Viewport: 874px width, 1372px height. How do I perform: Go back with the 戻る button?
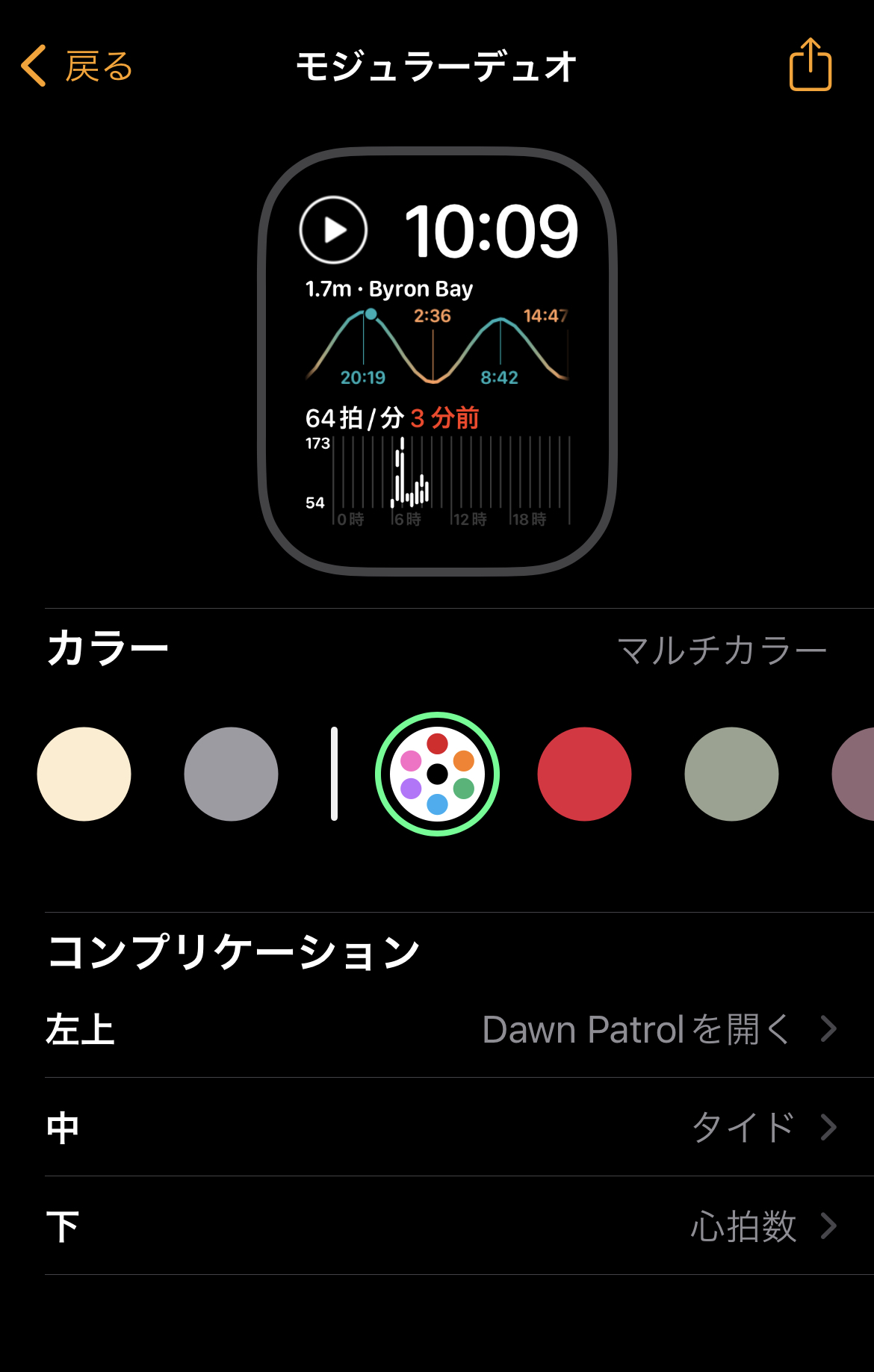click(78, 66)
